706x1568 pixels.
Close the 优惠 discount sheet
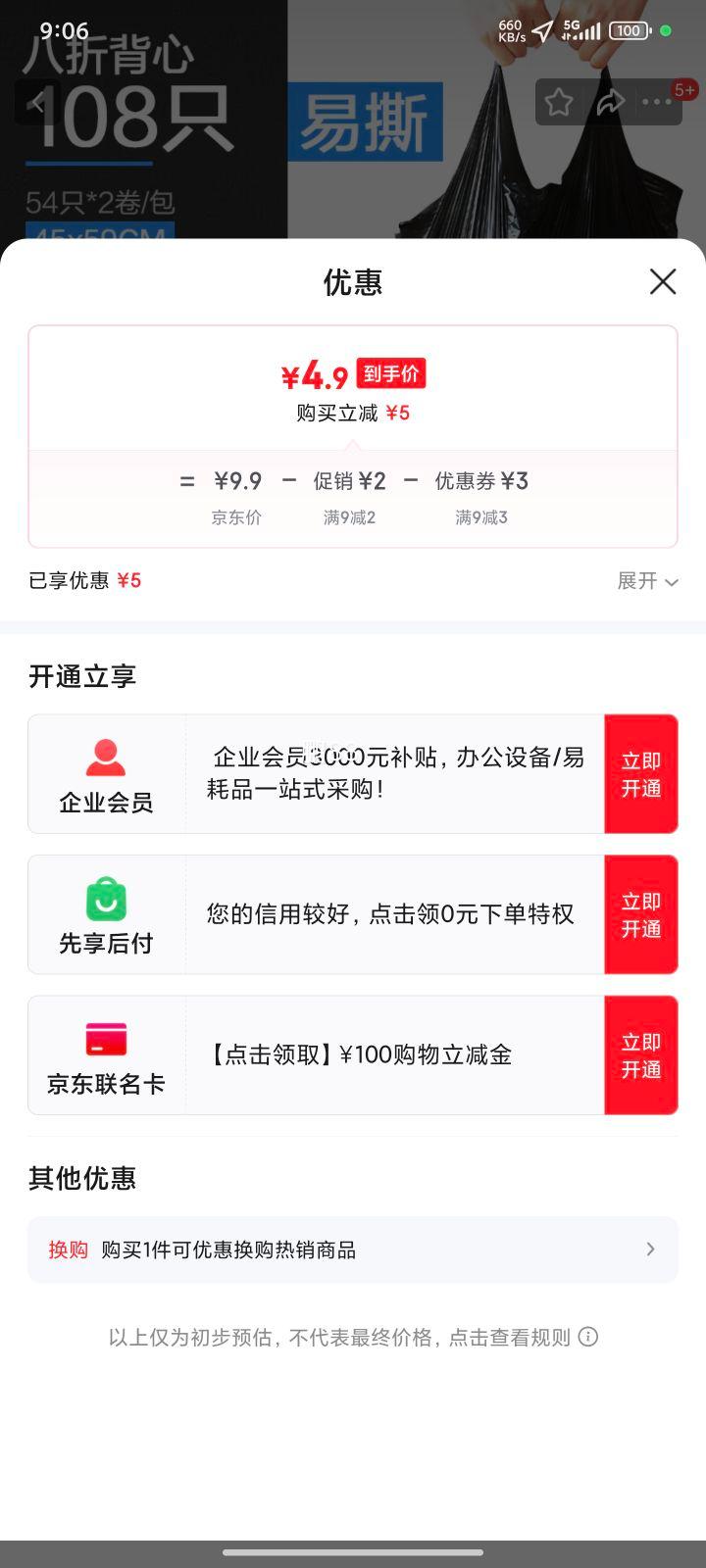pyautogui.click(x=663, y=282)
